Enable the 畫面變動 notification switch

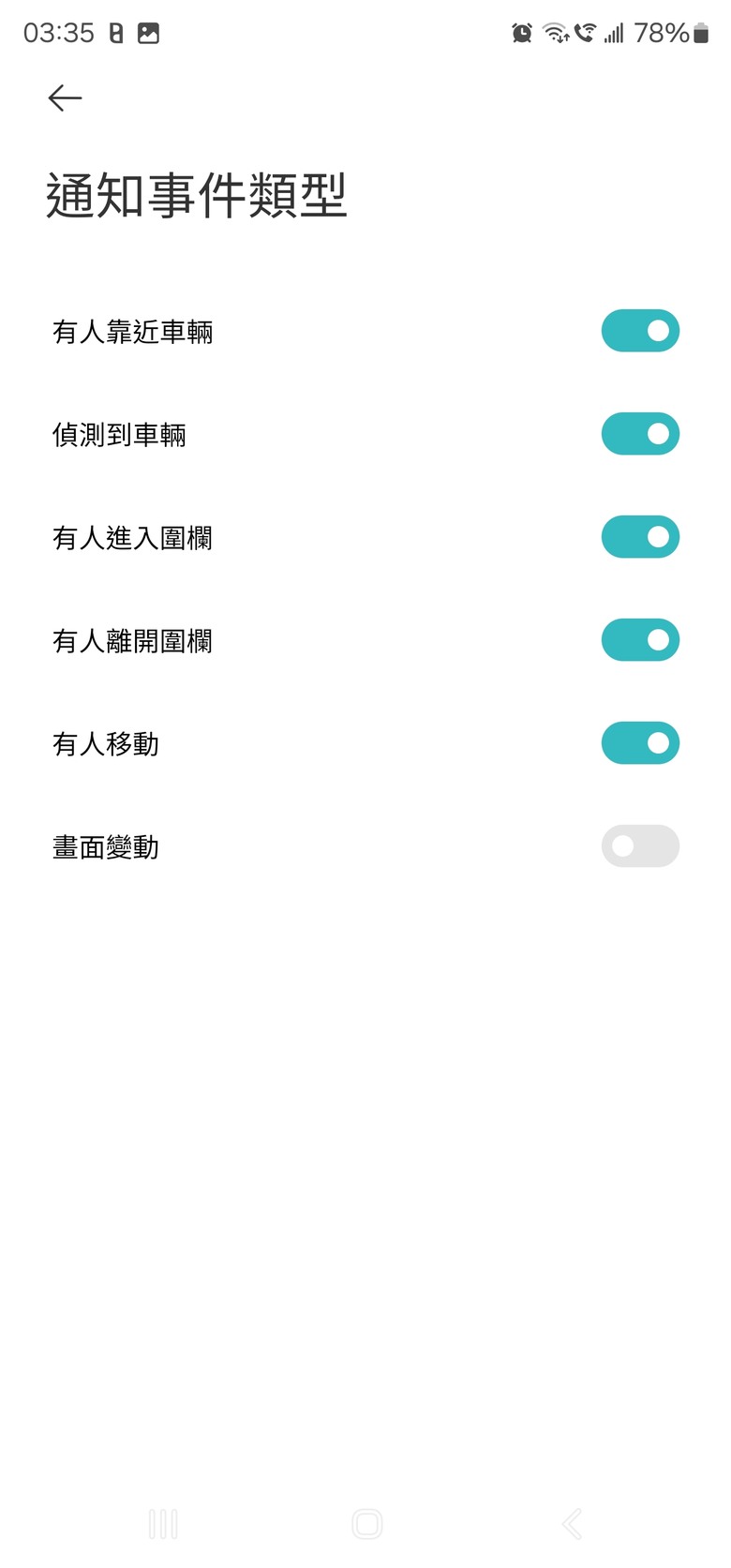coord(640,846)
